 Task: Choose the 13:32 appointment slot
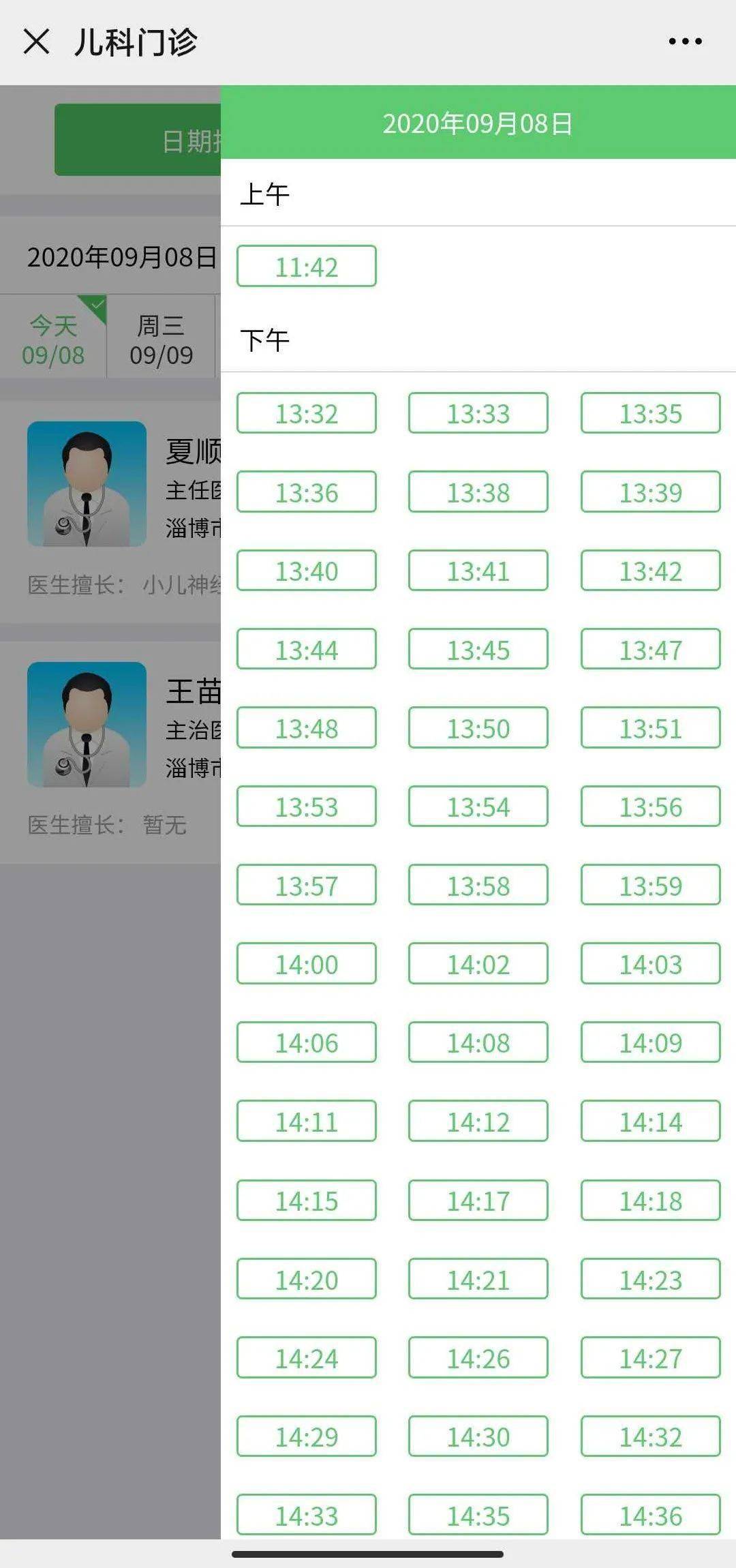click(307, 413)
